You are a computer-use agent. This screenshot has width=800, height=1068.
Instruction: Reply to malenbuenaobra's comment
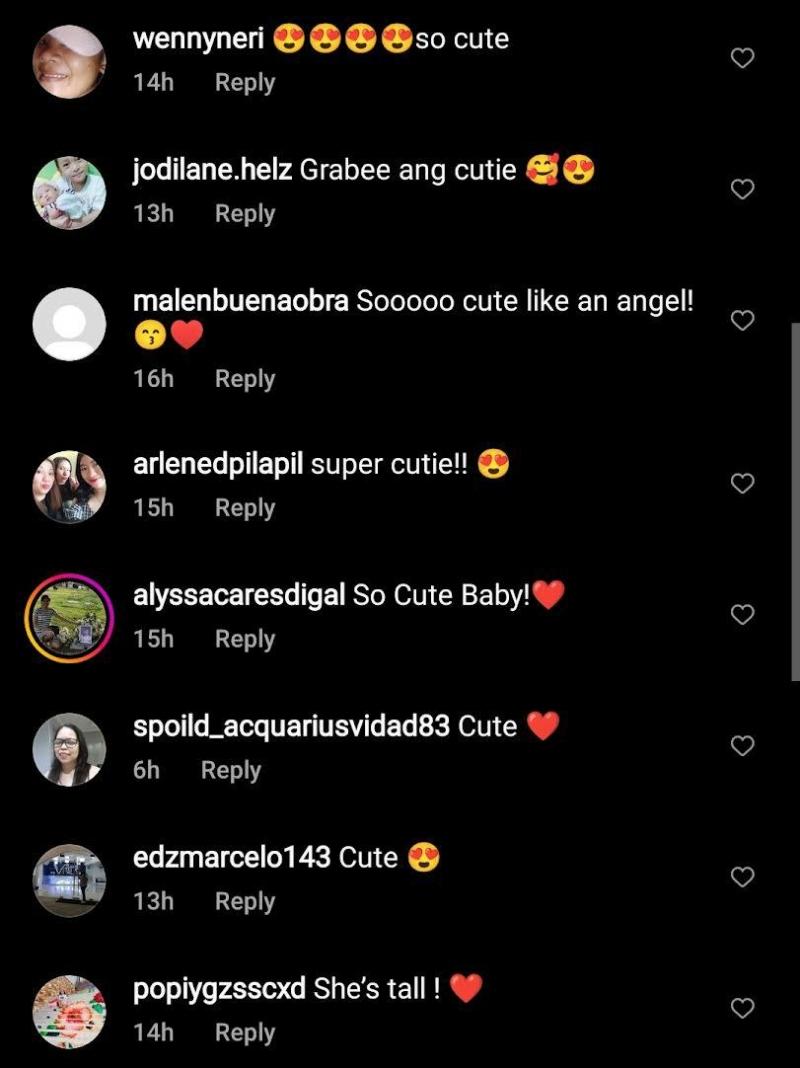tap(245, 379)
